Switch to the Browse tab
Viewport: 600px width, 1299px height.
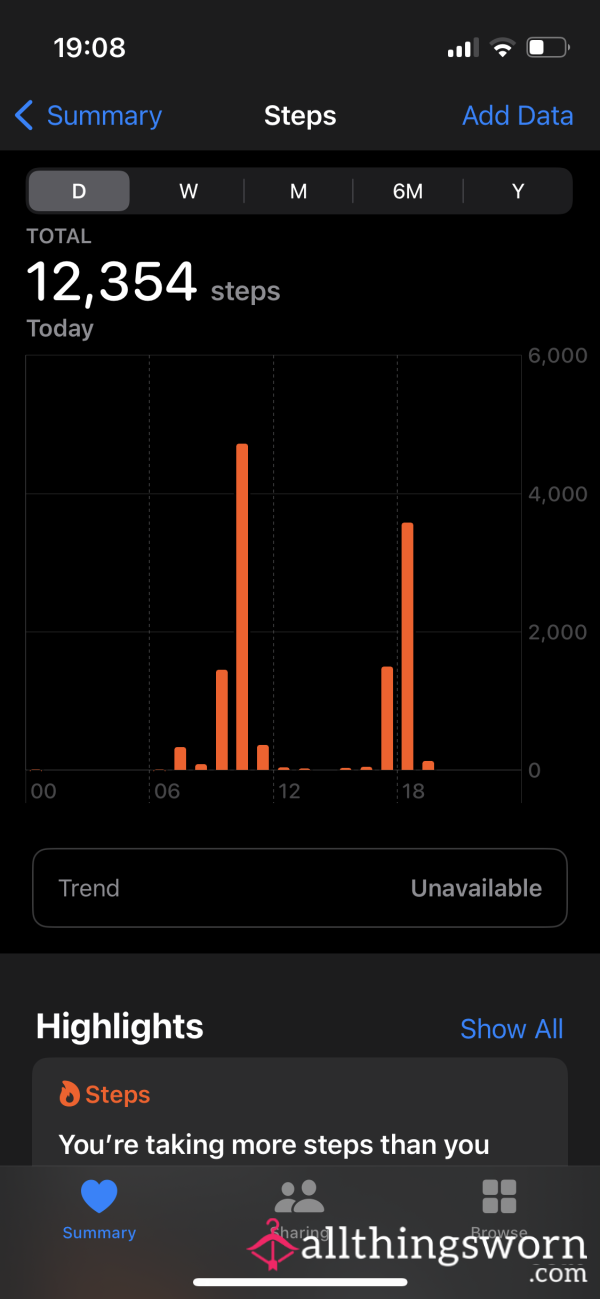[x=499, y=1209]
